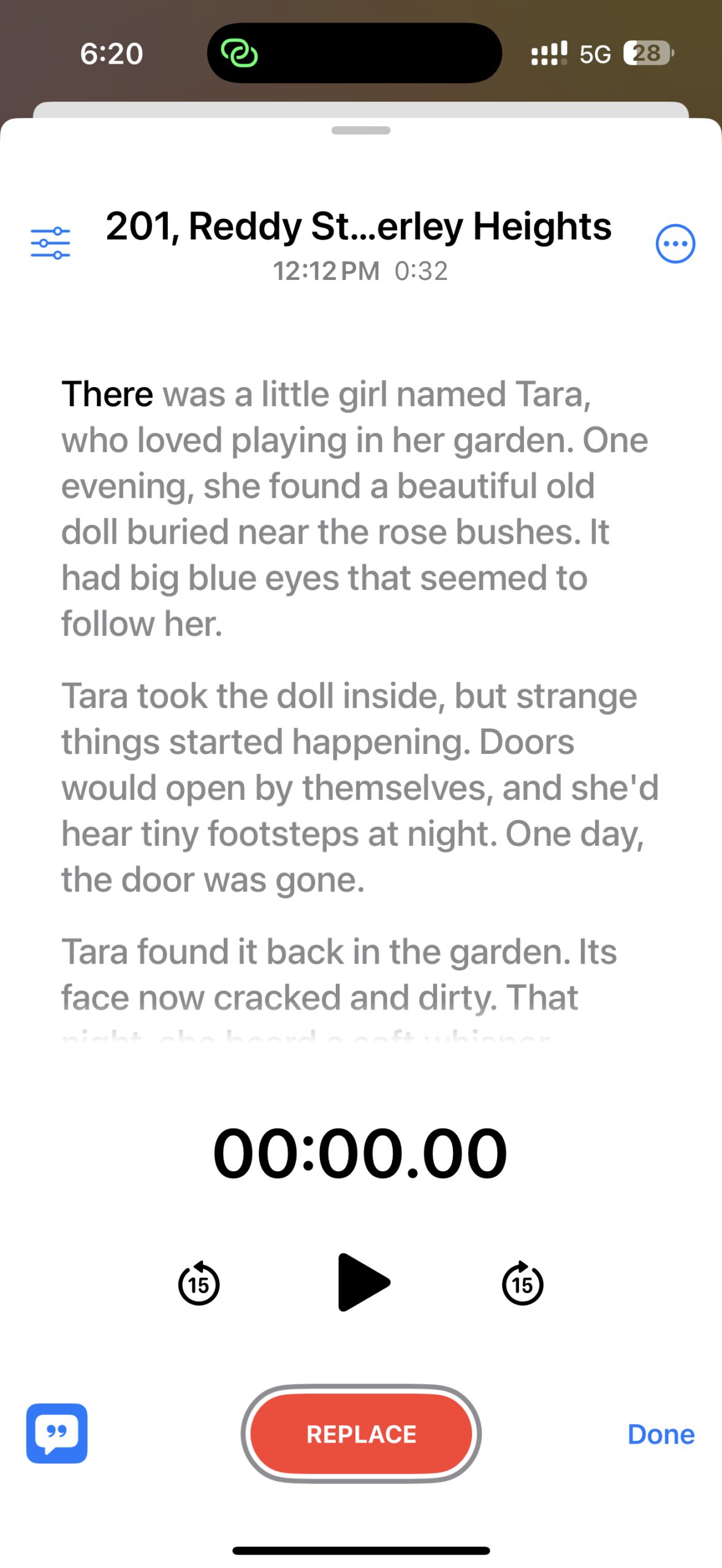Toggle the transcript quote bubble icon

click(x=57, y=1433)
